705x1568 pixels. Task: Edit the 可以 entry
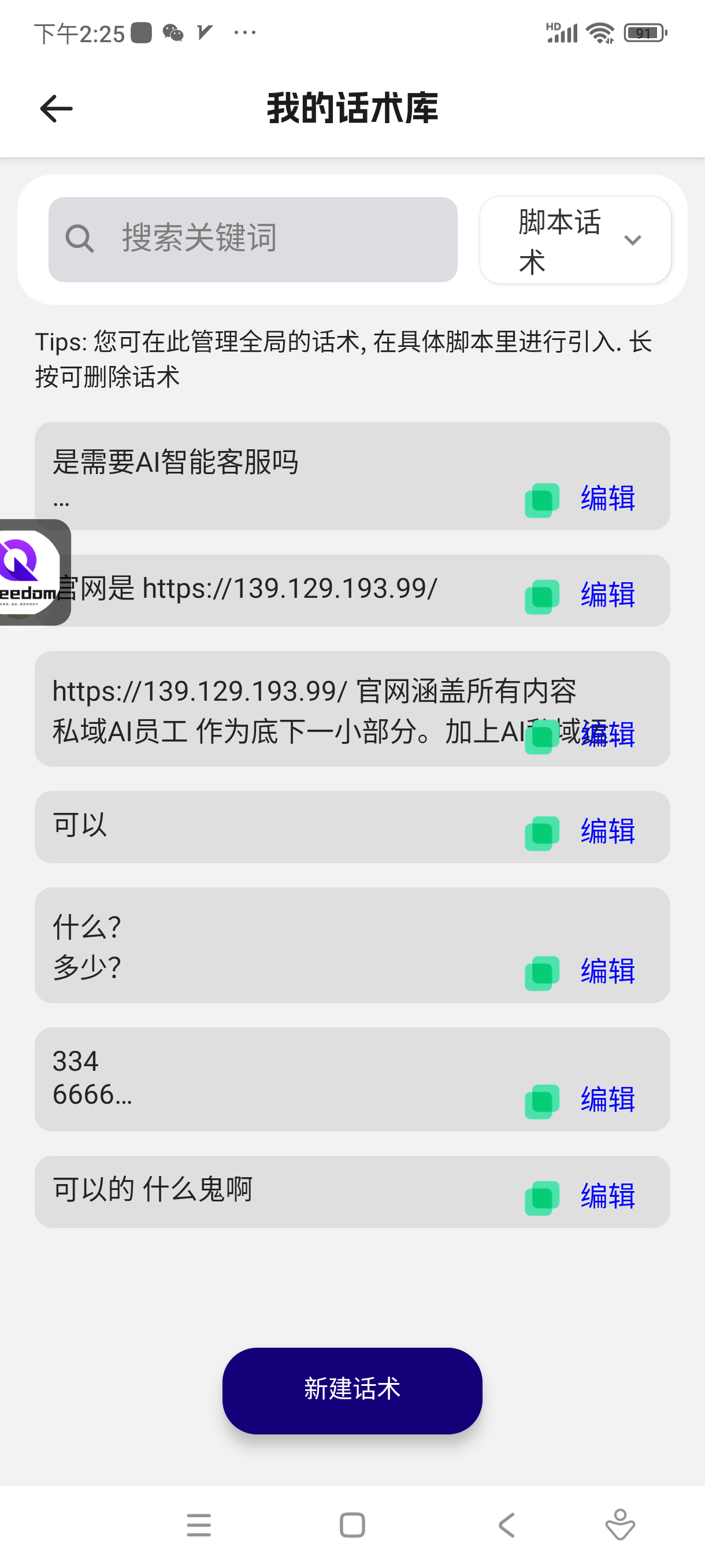[x=607, y=831]
